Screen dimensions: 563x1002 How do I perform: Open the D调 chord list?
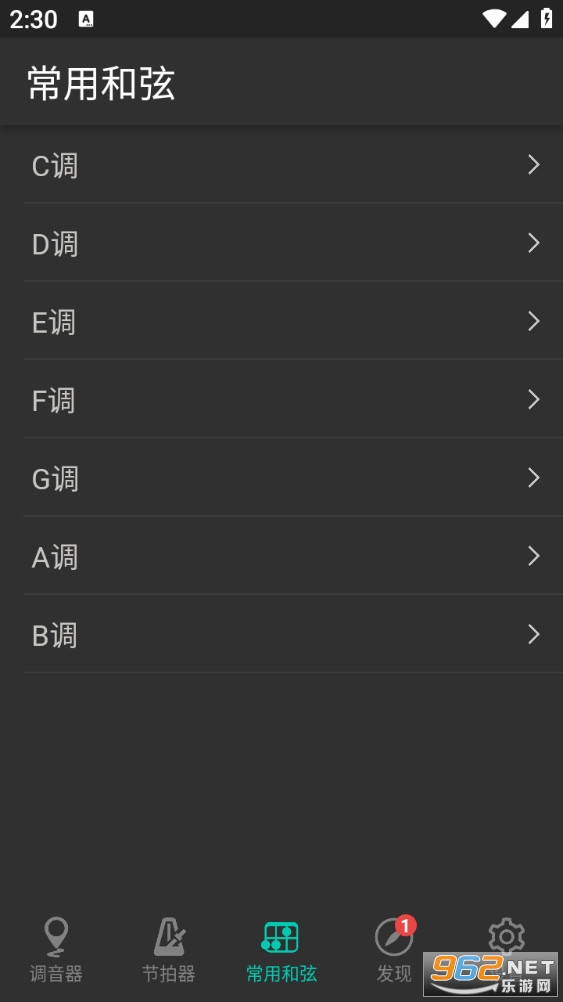(x=281, y=243)
